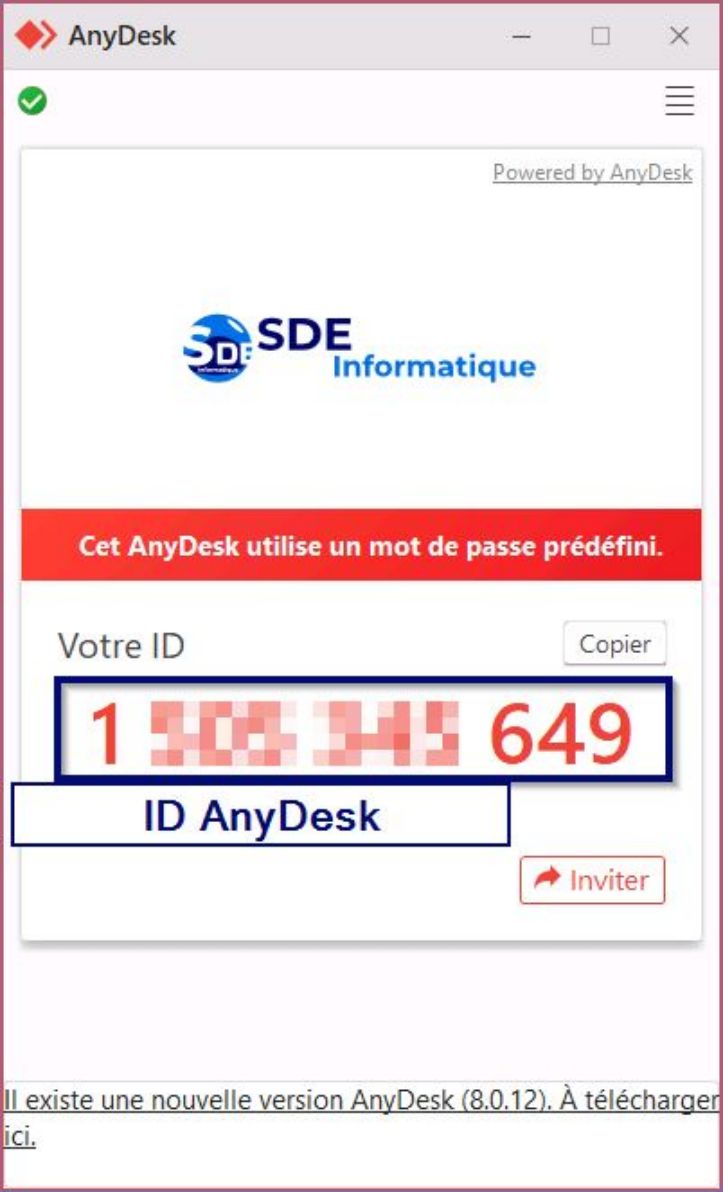
Task: Open the new AnyDesk version download link
Action: (360, 1101)
